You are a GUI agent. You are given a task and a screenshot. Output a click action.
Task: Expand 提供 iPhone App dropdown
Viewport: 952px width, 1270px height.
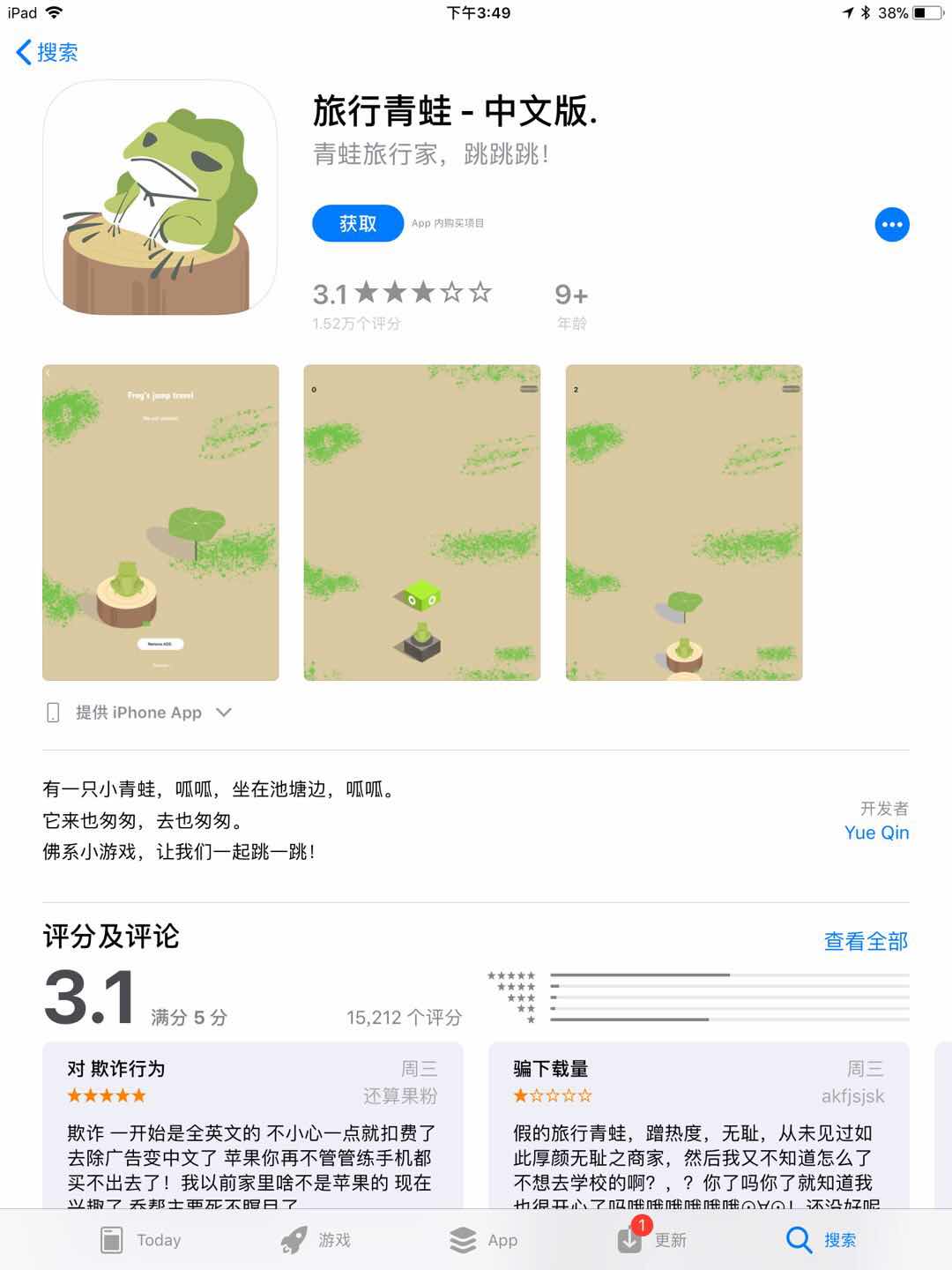point(138,713)
